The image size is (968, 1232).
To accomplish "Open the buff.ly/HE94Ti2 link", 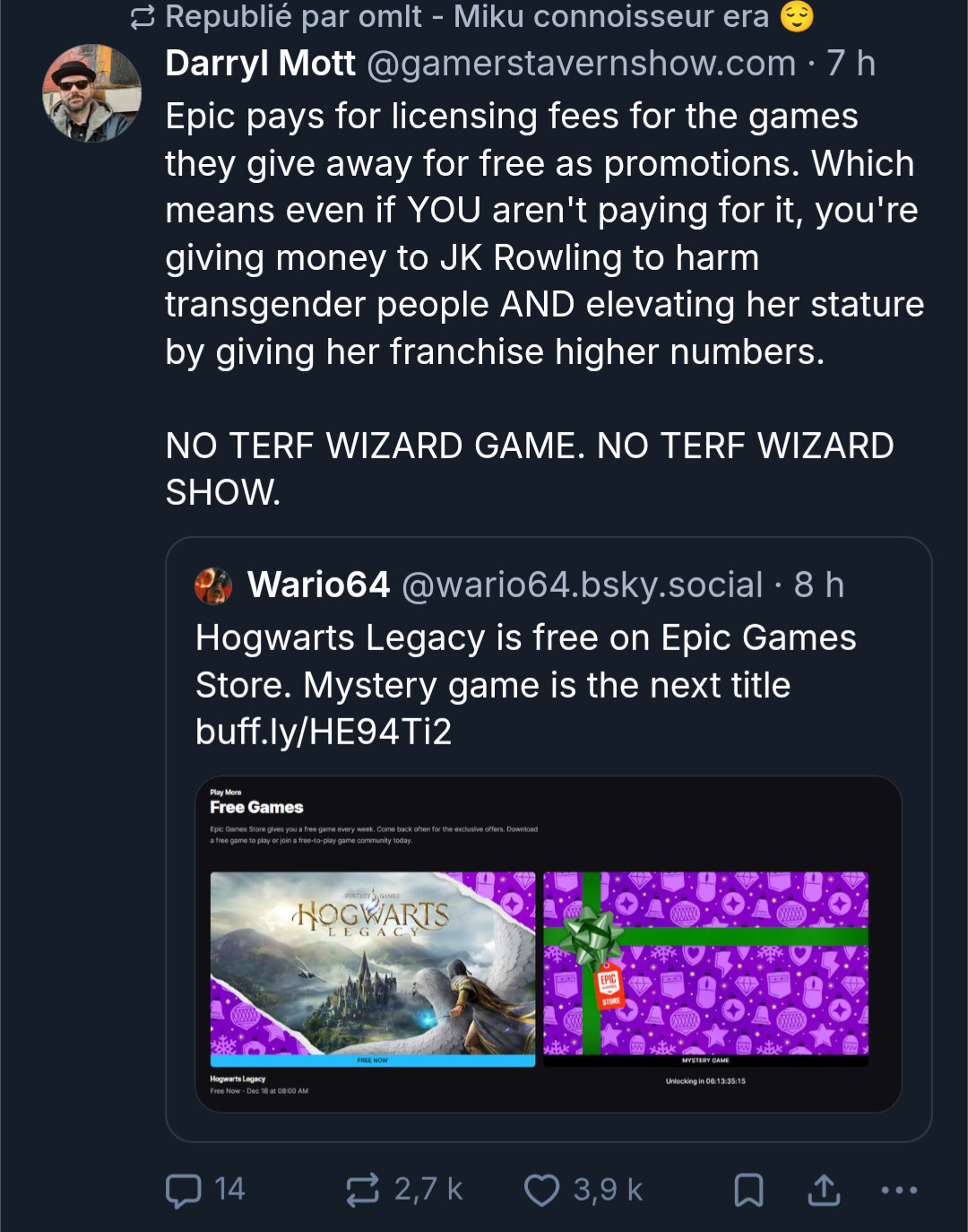I will point(324,732).
